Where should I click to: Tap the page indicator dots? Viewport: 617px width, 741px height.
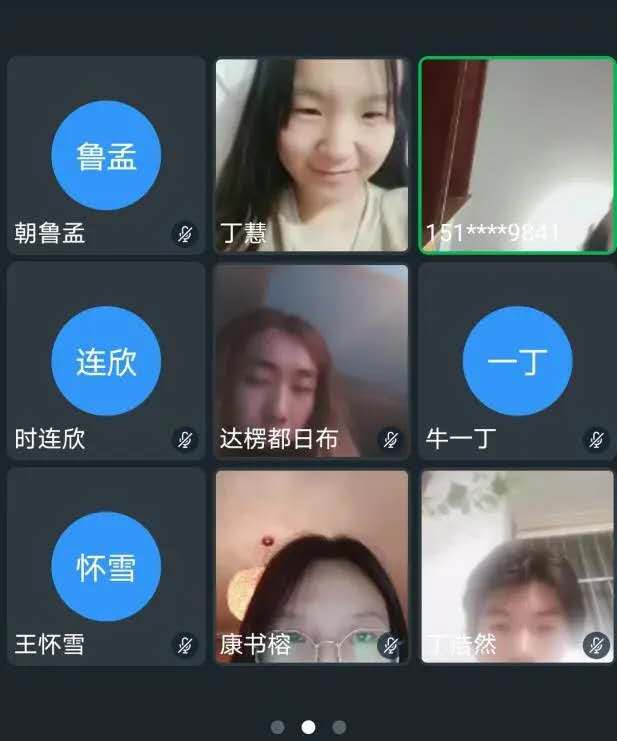[308, 727]
